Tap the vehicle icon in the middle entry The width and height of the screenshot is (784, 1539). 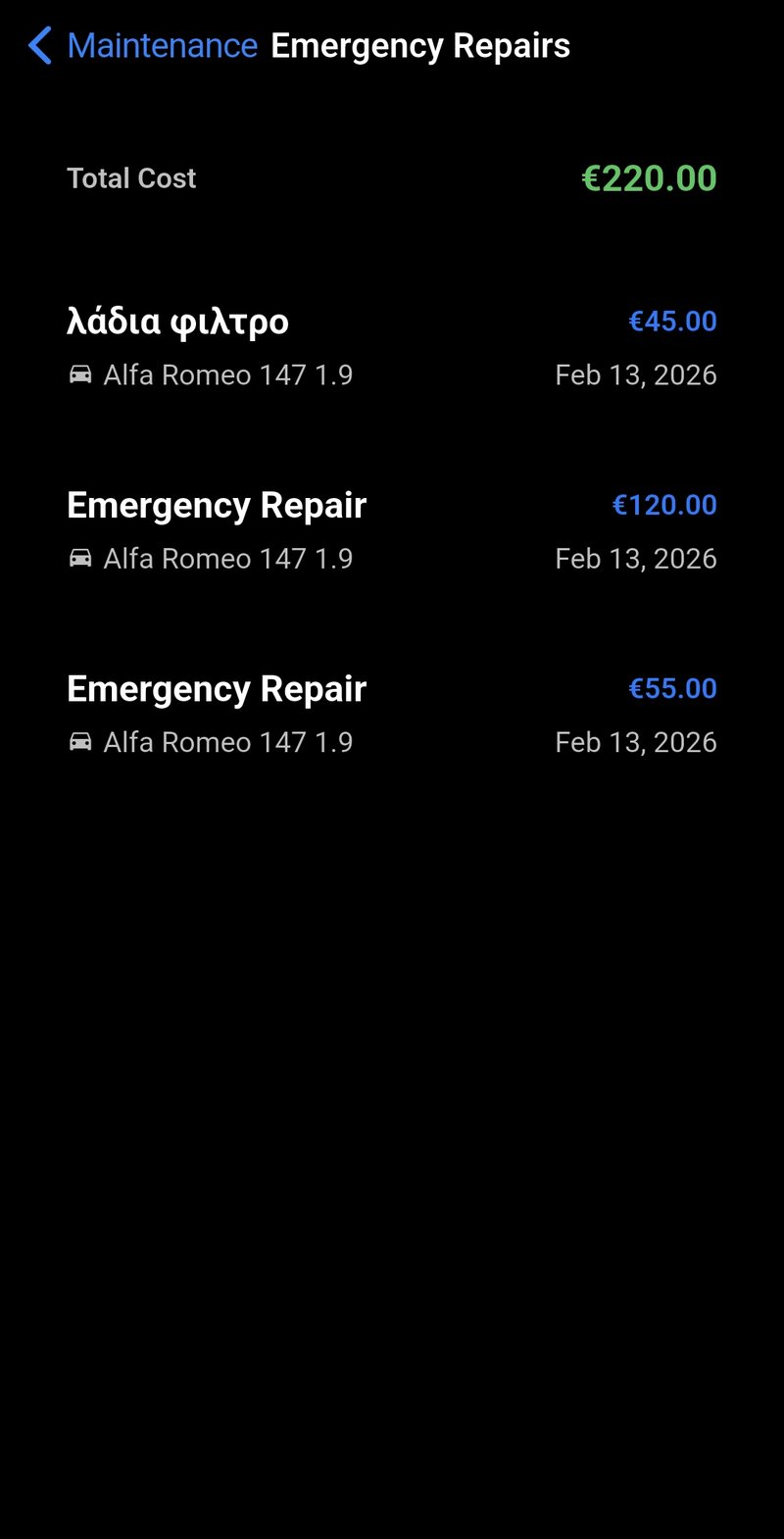[82, 558]
